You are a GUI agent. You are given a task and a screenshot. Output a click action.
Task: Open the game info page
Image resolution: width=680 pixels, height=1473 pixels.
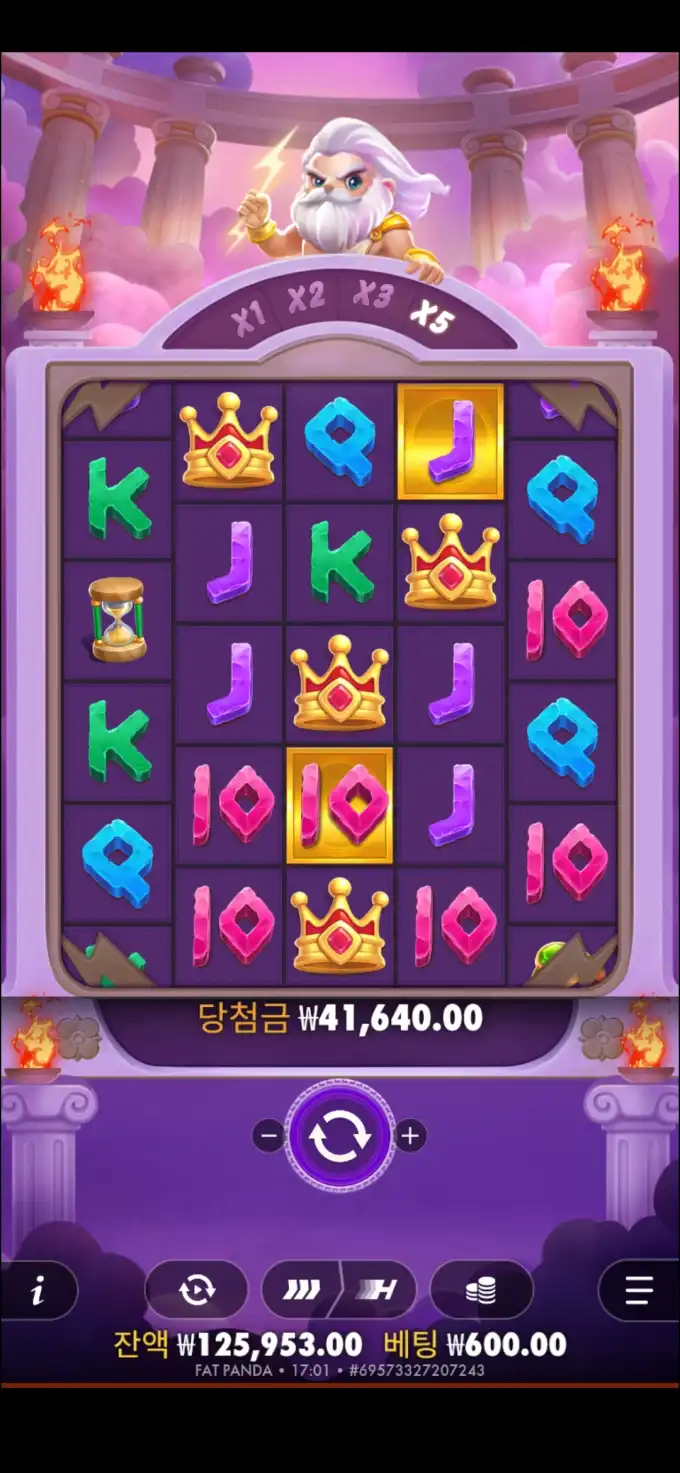[x=38, y=1291]
